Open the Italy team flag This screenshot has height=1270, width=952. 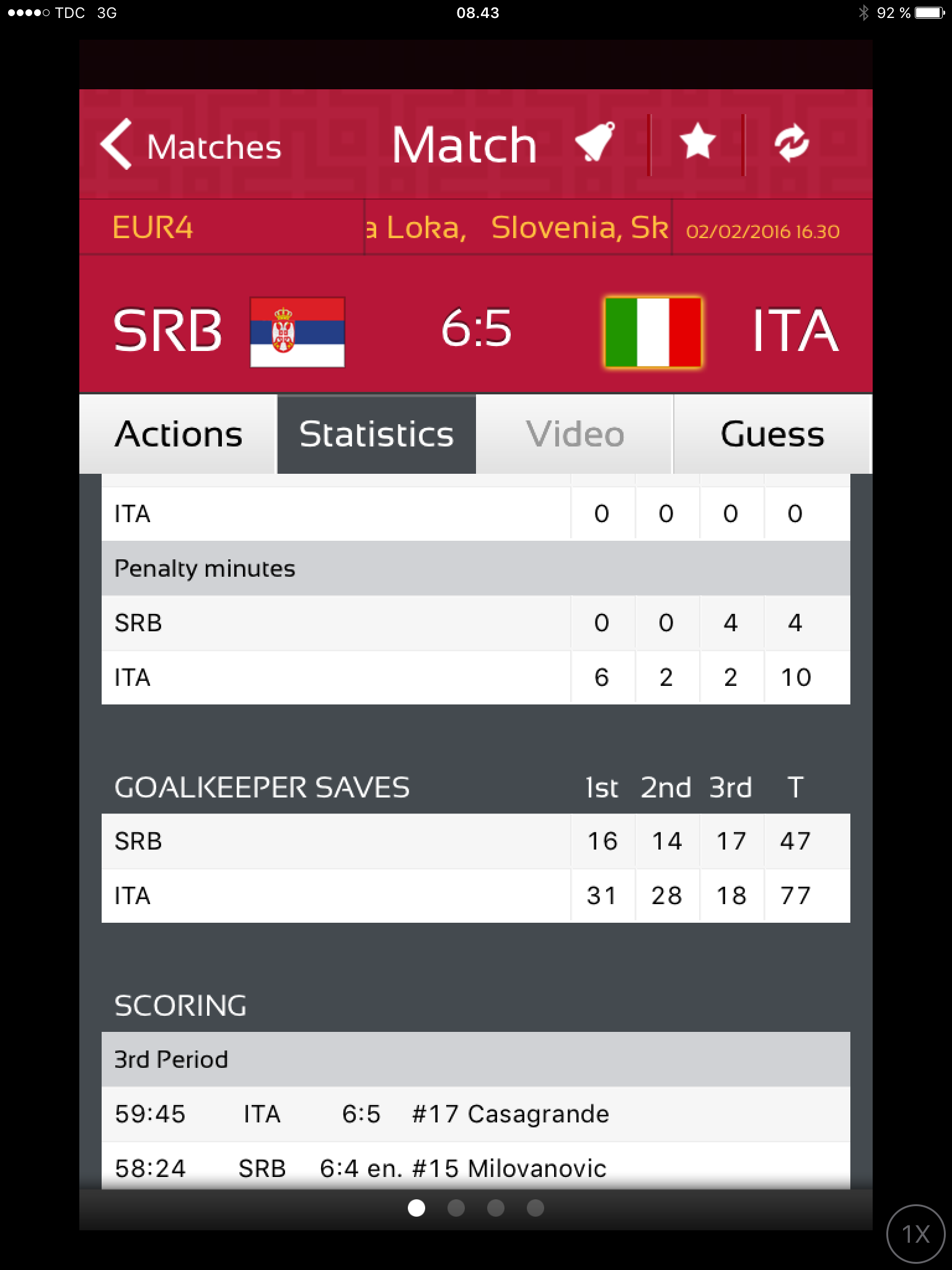(653, 332)
